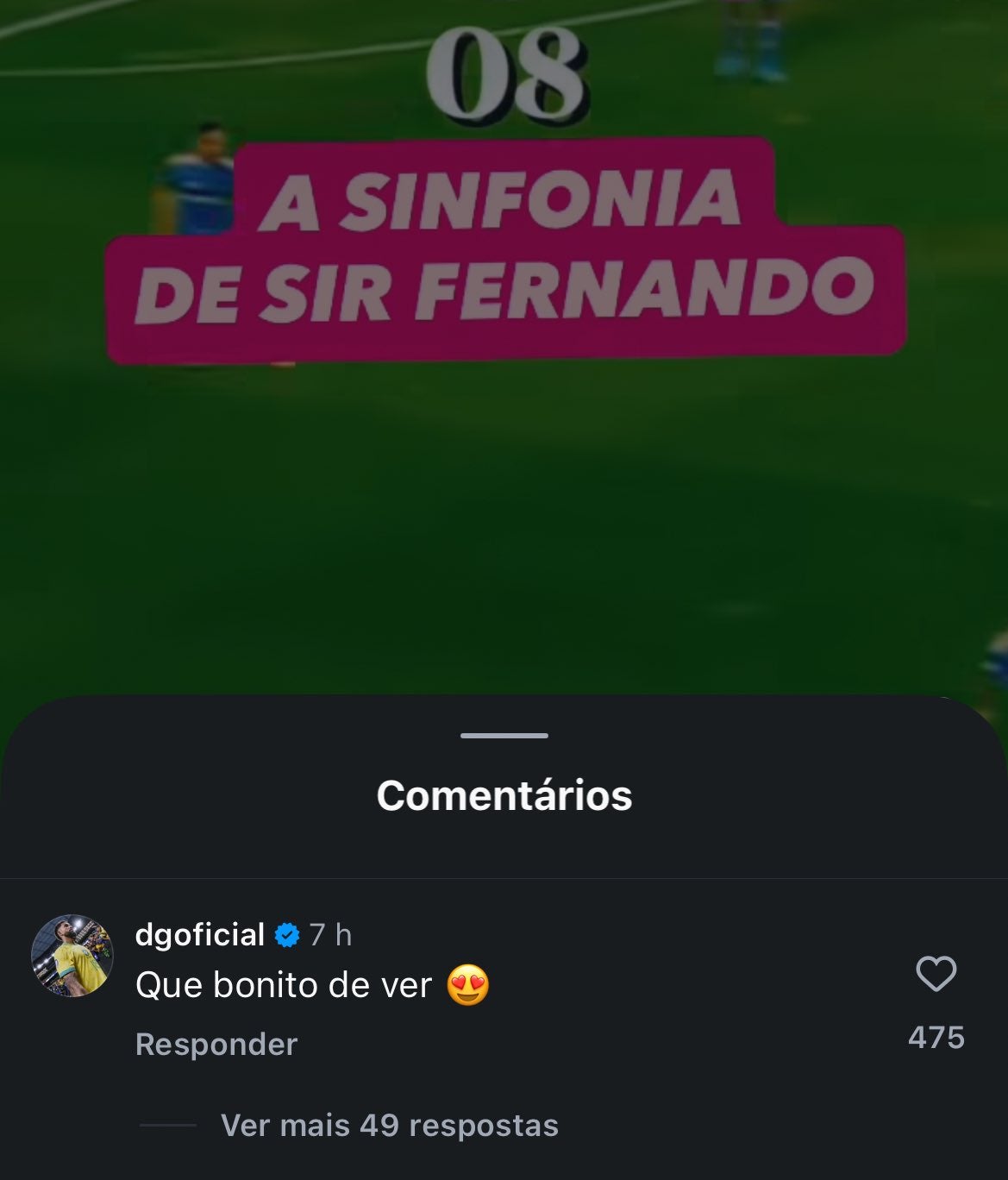This screenshot has height=1180, width=1008.
Task: Reply to dgoficial's comment via Responder
Action: click(216, 1045)
